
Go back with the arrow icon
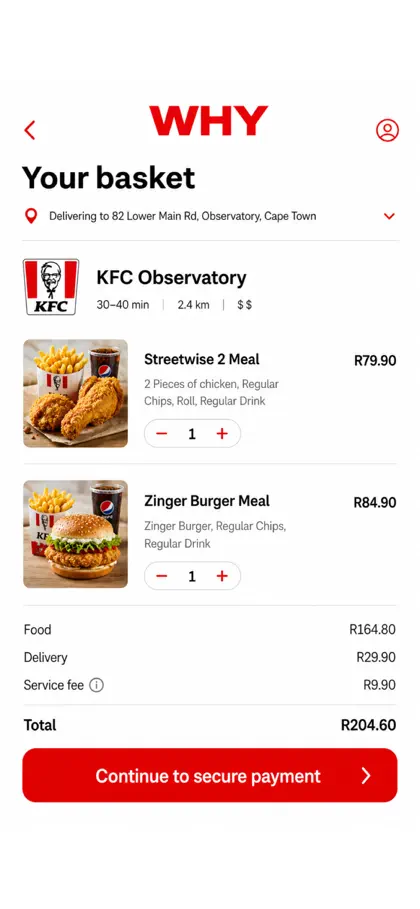pos(30,130)
